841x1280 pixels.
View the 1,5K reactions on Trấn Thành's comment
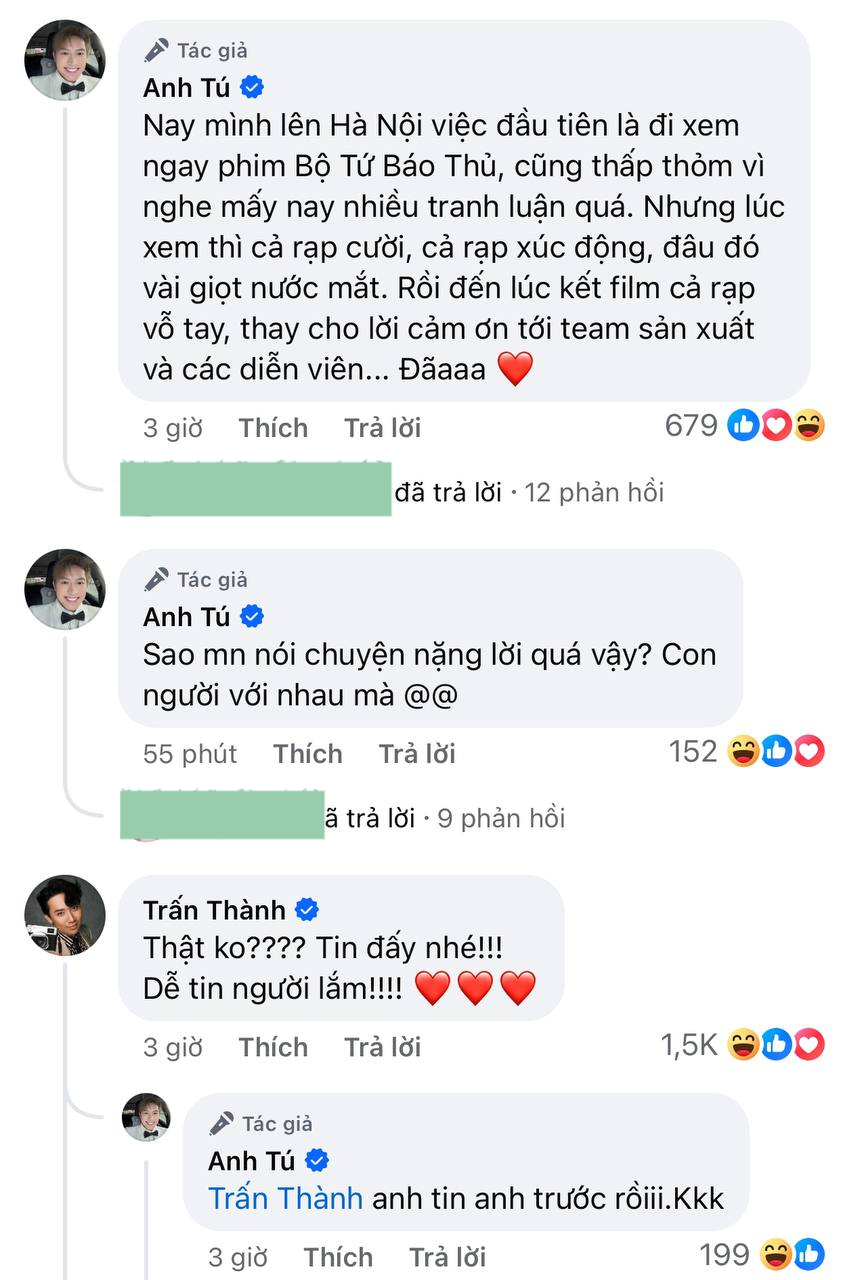[688, 1046]
